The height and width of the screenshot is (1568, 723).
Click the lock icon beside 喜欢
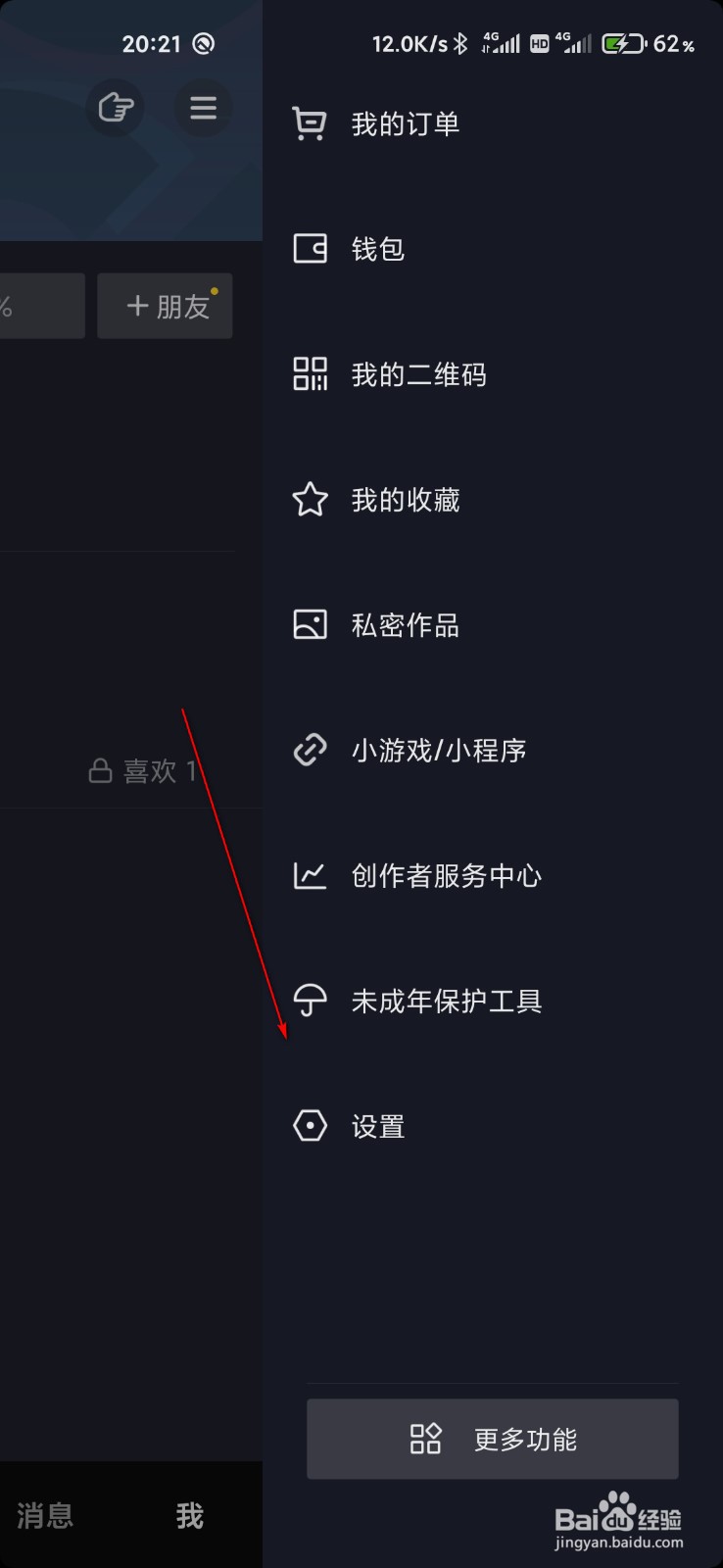(100, 770)
